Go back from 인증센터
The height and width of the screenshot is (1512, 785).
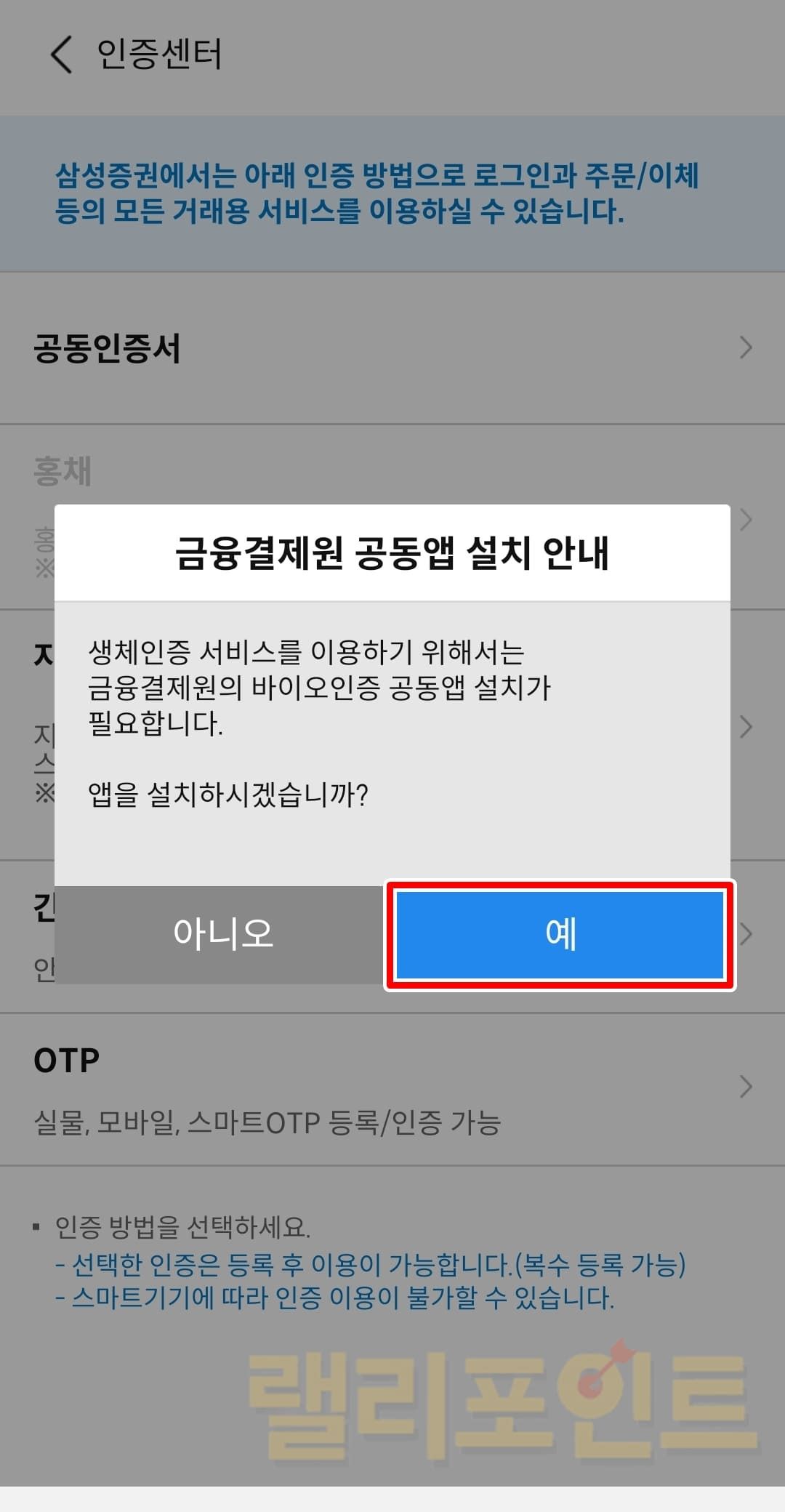(61, 55)
